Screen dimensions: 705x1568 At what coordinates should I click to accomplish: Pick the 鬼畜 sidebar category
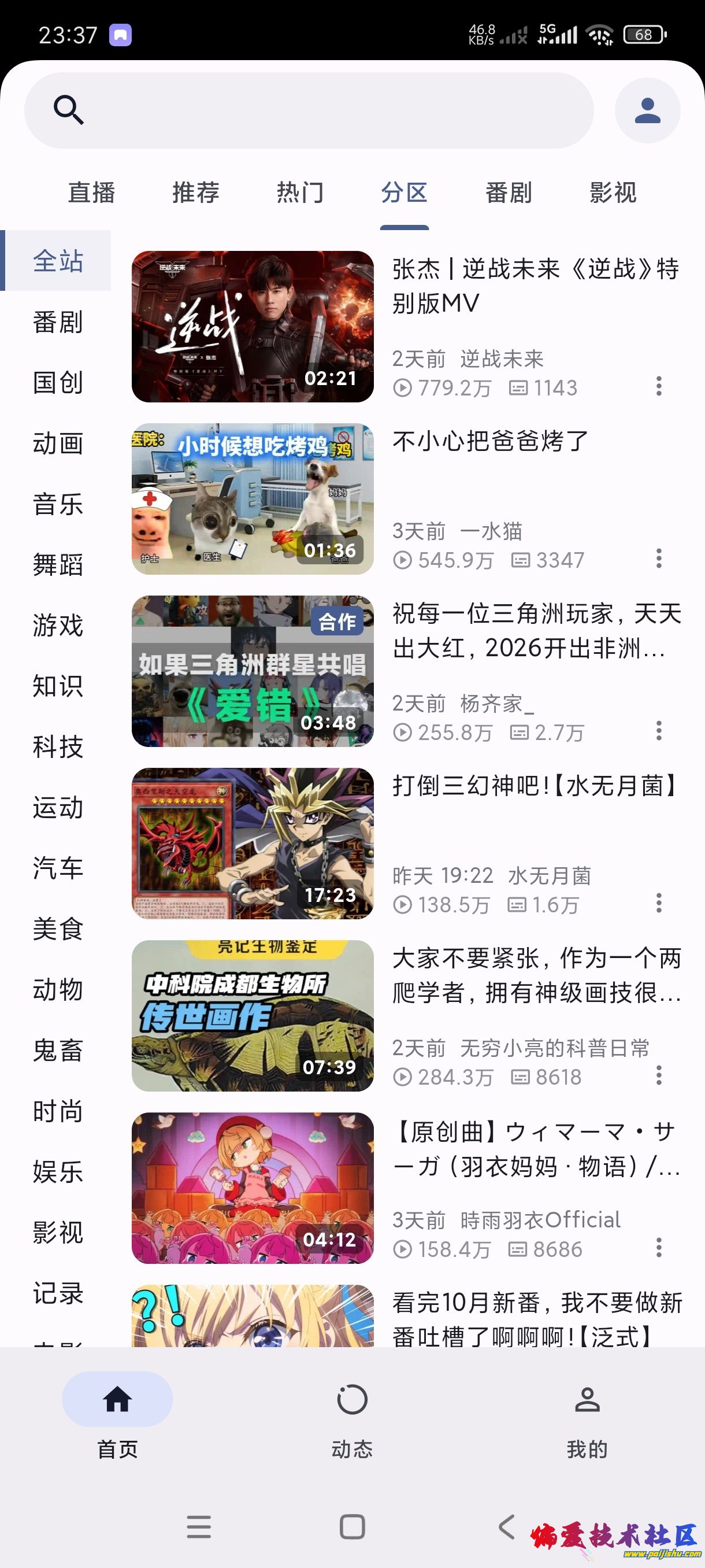click(x=58, y=1051)
